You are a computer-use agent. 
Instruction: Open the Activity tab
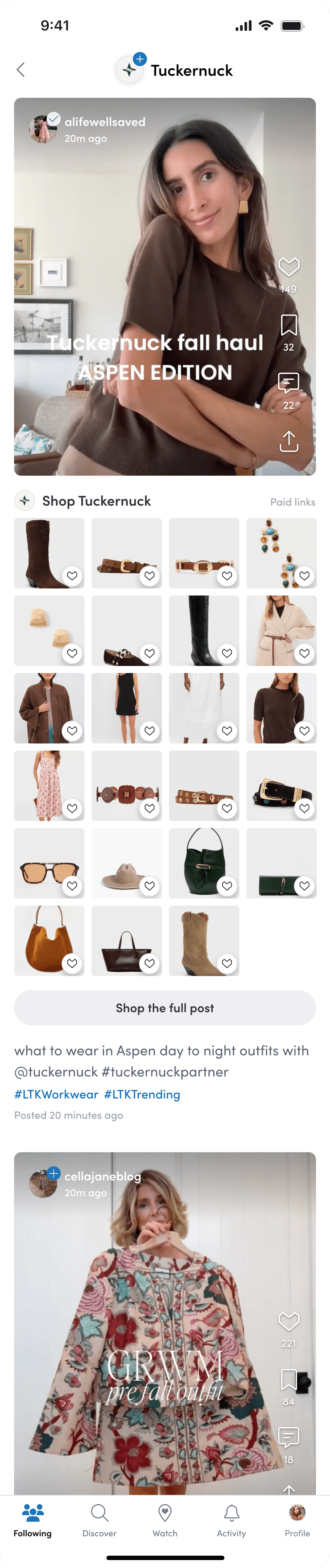[x=231, y=1520]
